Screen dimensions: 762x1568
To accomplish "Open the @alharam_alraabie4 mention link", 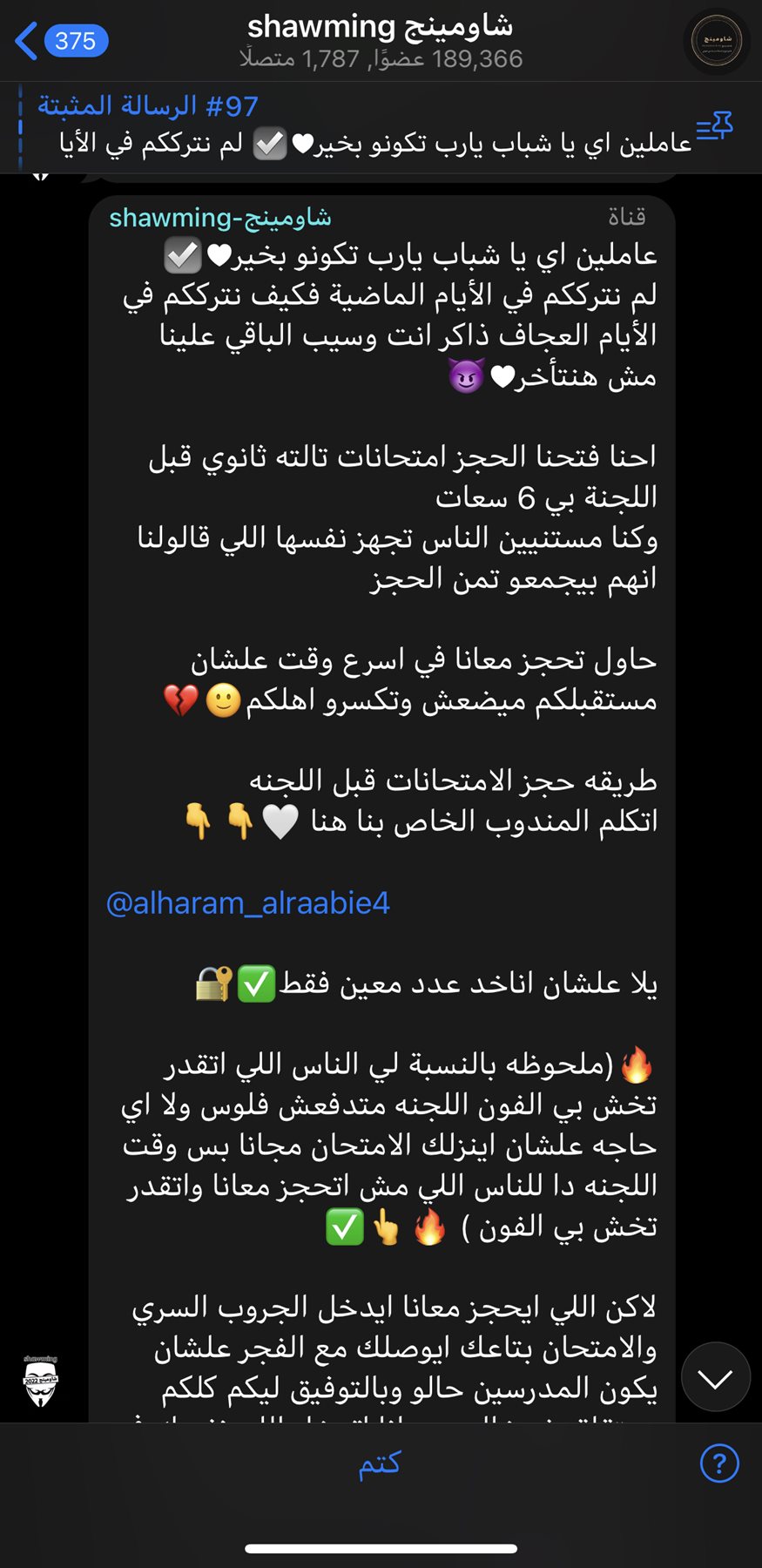I will [247, 903].
